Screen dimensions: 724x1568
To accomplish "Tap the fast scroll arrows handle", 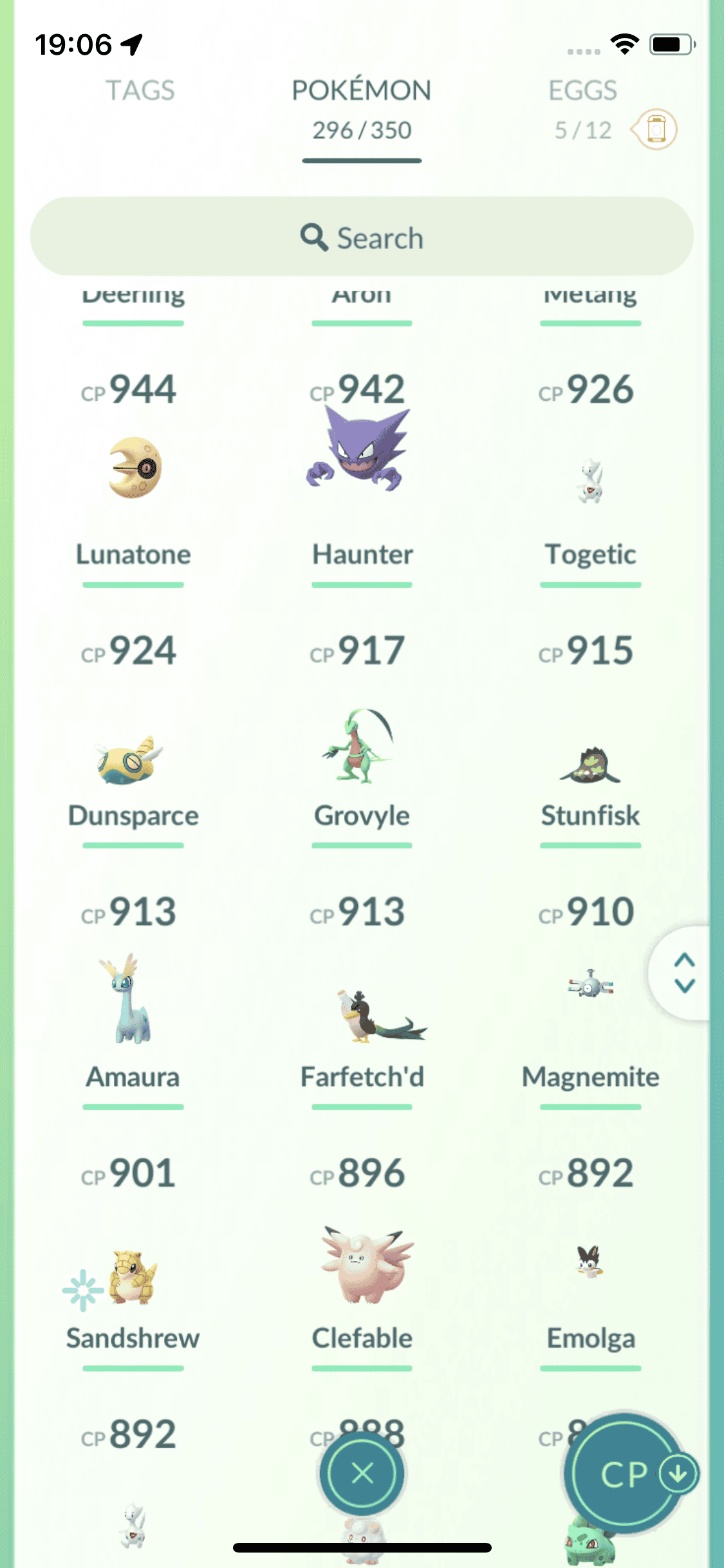I will [x=684, y=973].
